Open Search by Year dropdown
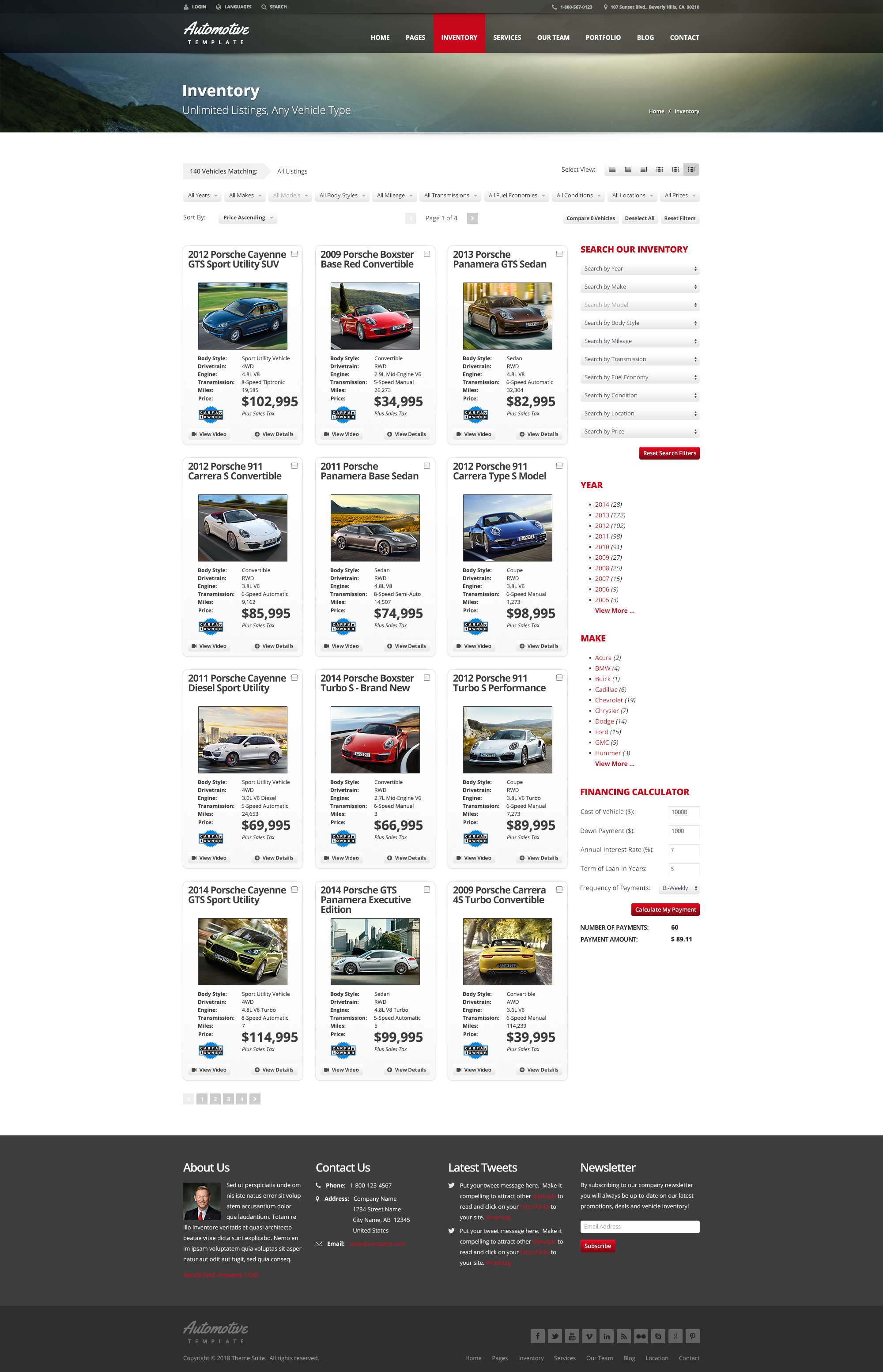Screen dimensions: 883x1372 [x=639, y=269]
